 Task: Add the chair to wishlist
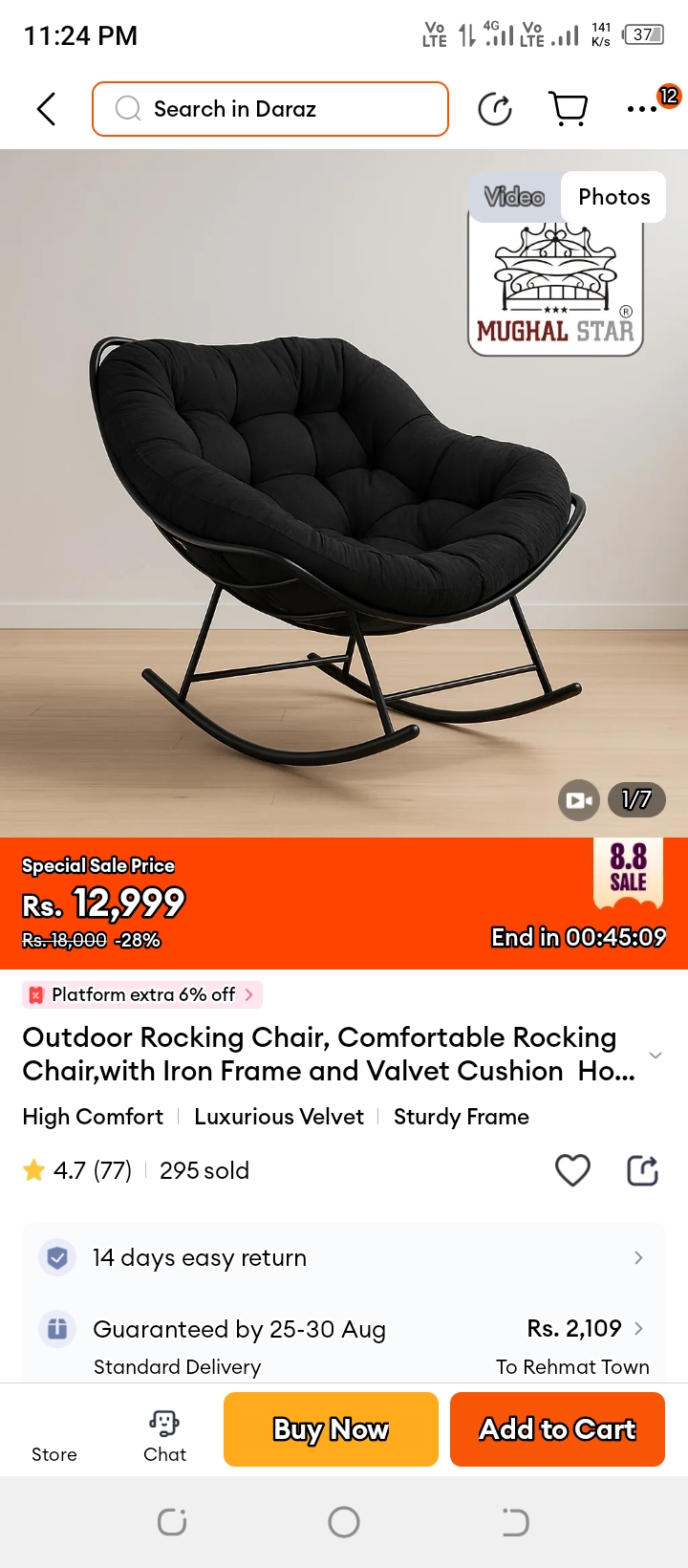pyautogui.click(x=572, y=1170)
